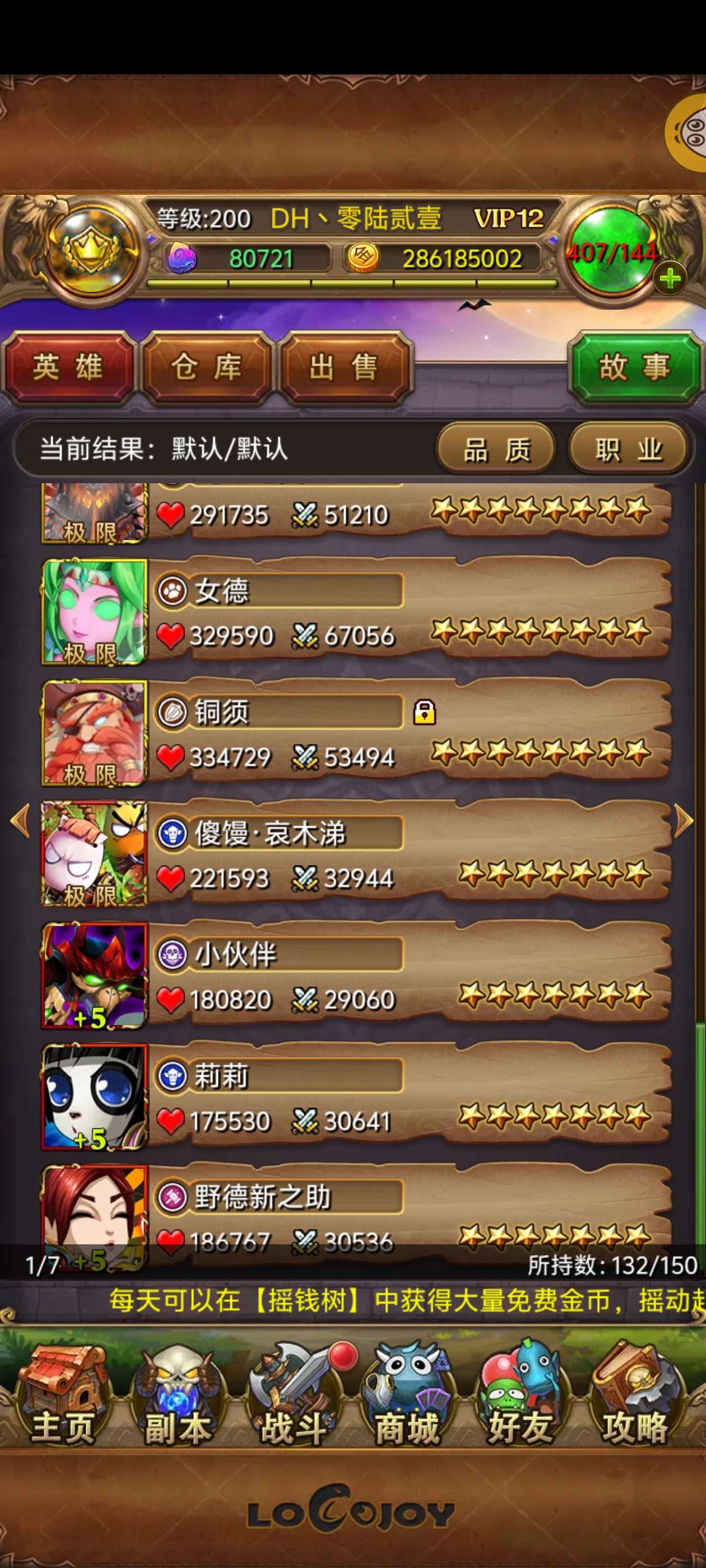This screenshot has height=1568, width=706.
Task: Open the 好友 friends section
Action: 519,1399
